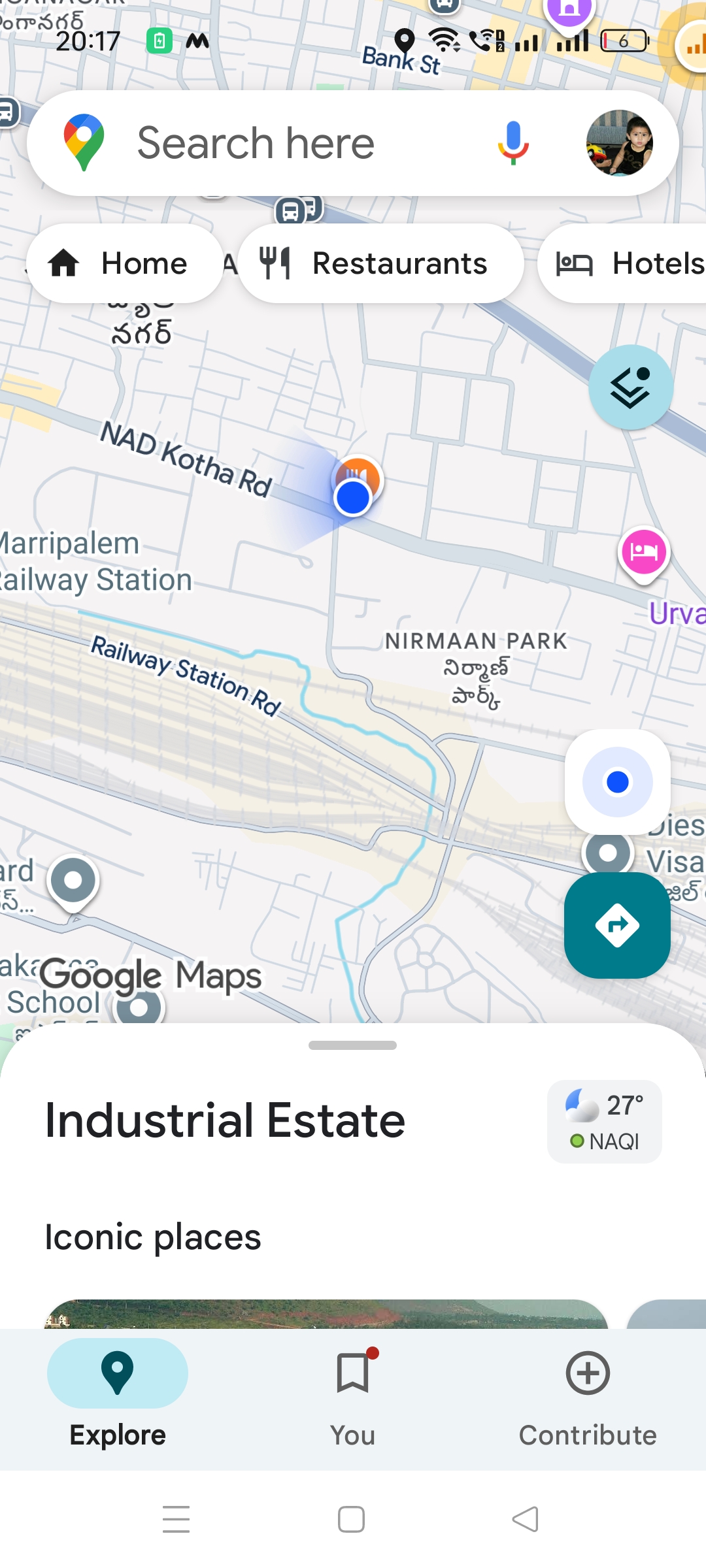
Task: Open the weather and NAQI widget
Action: (604, 1122)
